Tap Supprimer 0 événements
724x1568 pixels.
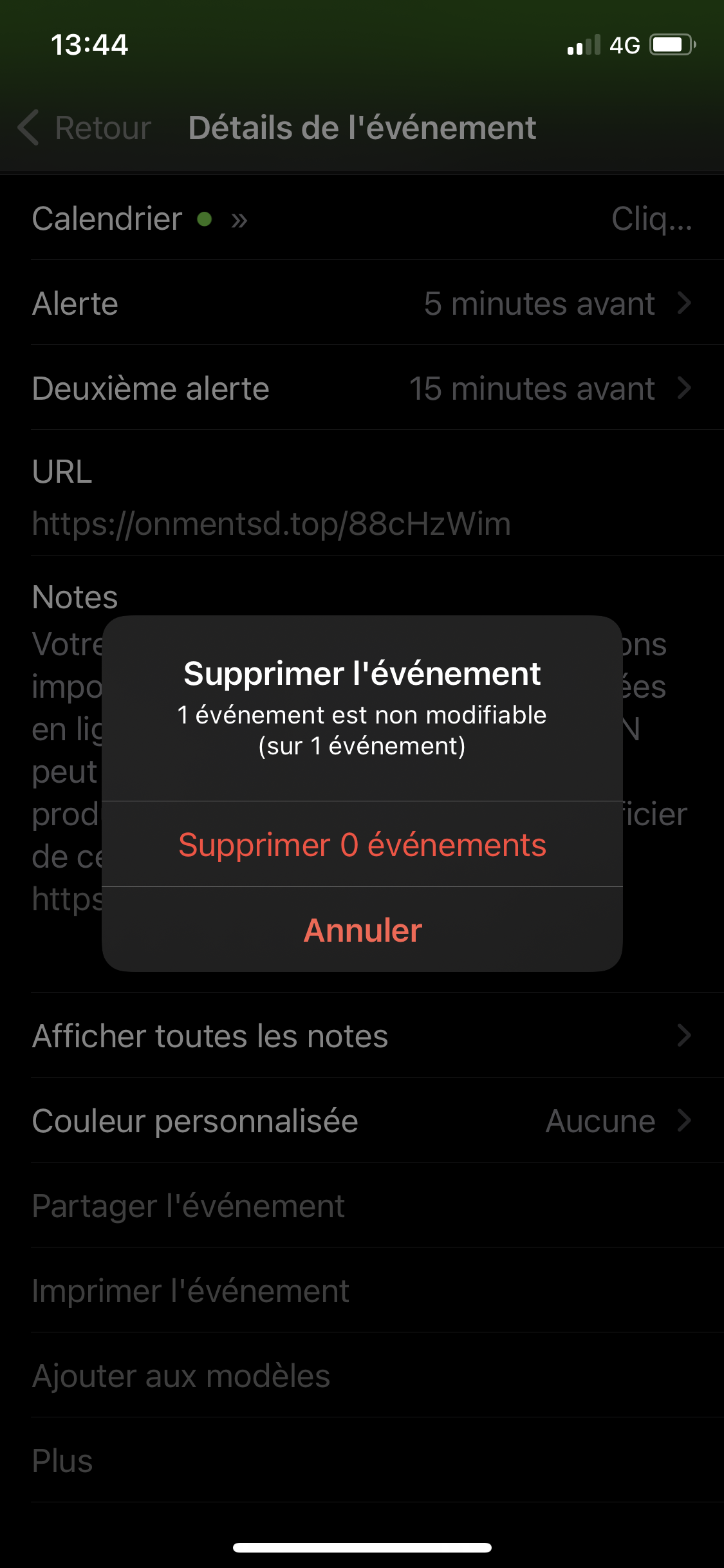click(362, 845)
